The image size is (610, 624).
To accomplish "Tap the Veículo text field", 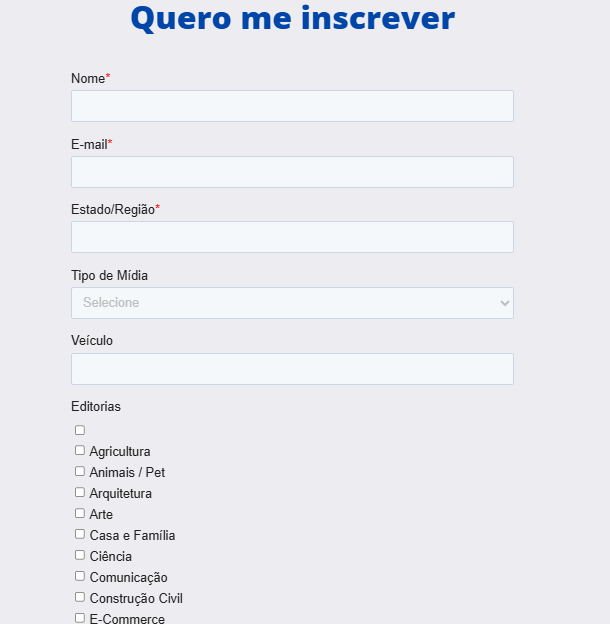I will [x=292, y=369].
